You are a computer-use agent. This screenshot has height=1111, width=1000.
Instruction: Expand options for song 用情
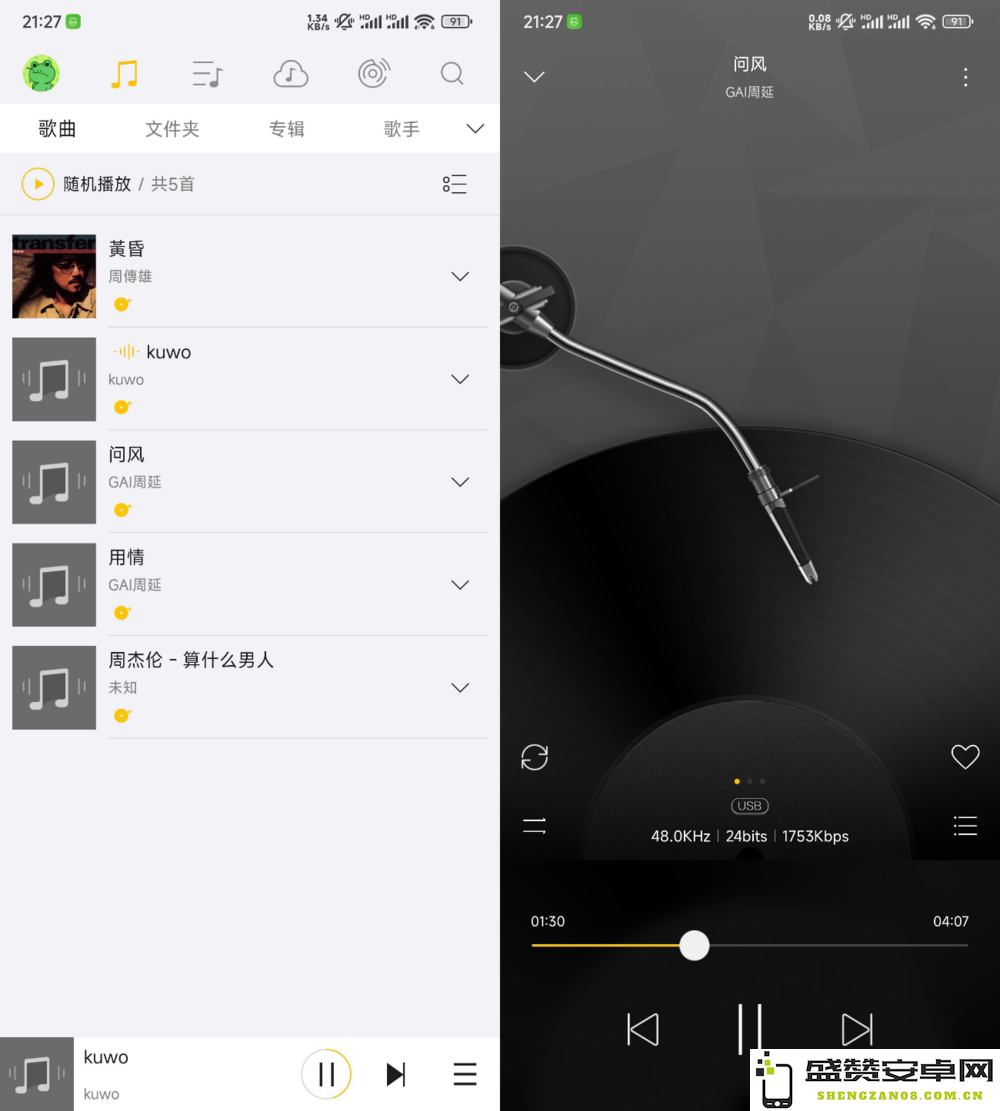(x=460, y=585)
